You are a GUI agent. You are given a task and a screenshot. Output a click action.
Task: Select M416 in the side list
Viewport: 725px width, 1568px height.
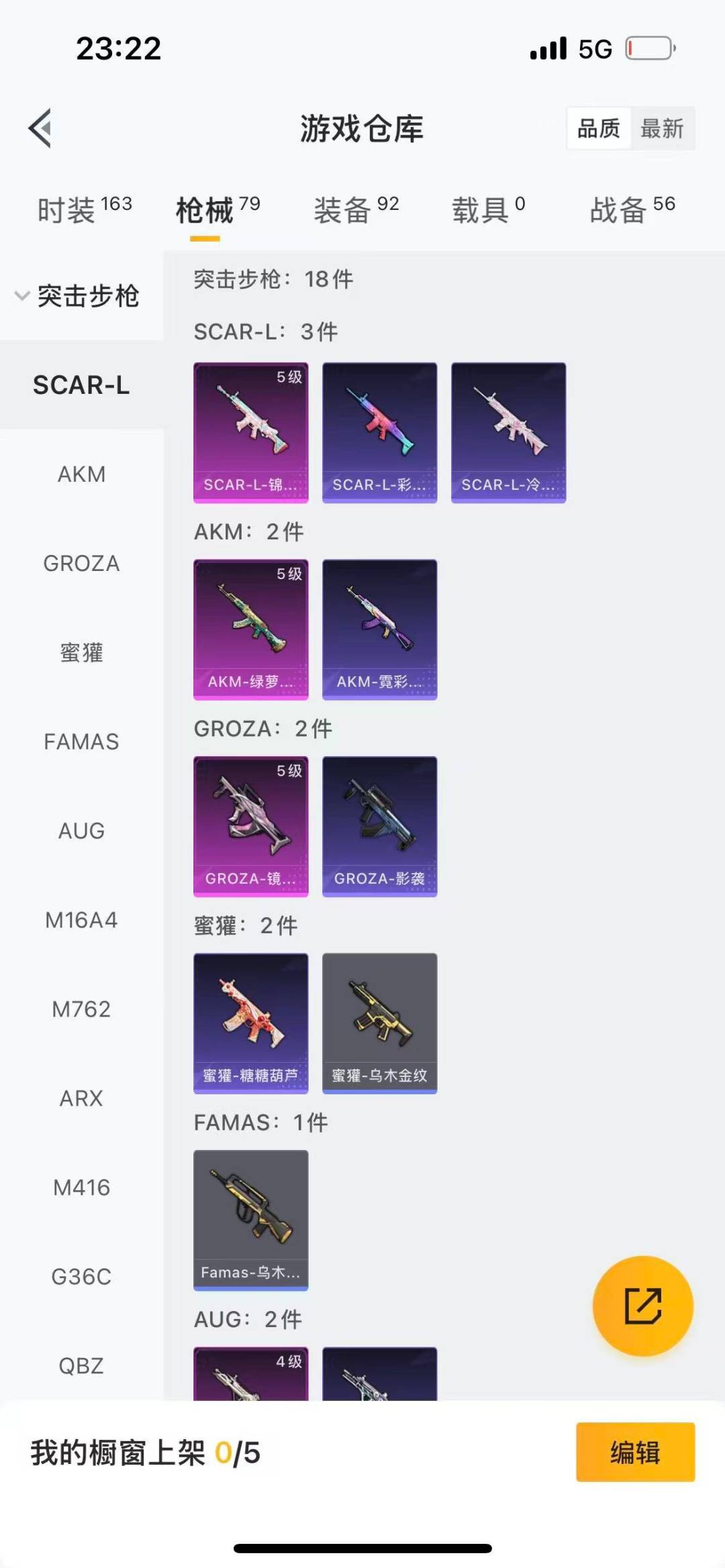[81, 1188]
